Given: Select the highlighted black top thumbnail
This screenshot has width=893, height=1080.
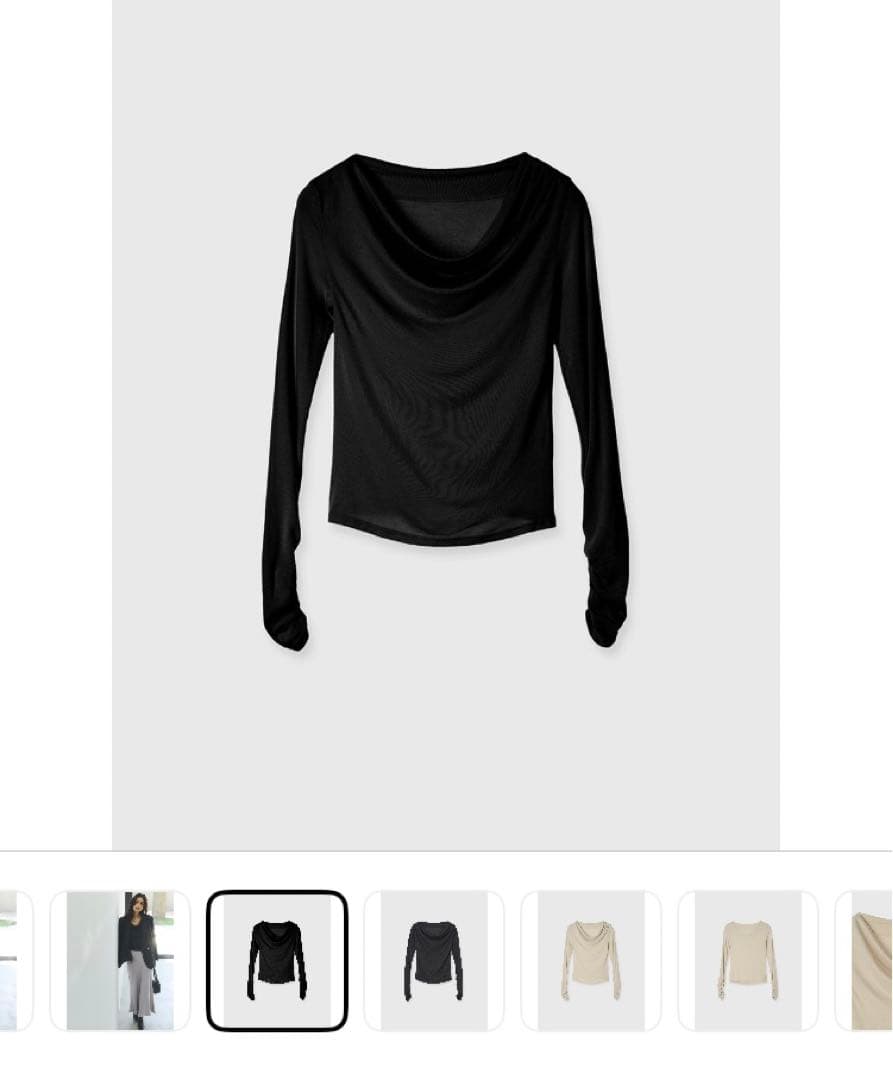Looking at the screenshot, I should point(277,960).
